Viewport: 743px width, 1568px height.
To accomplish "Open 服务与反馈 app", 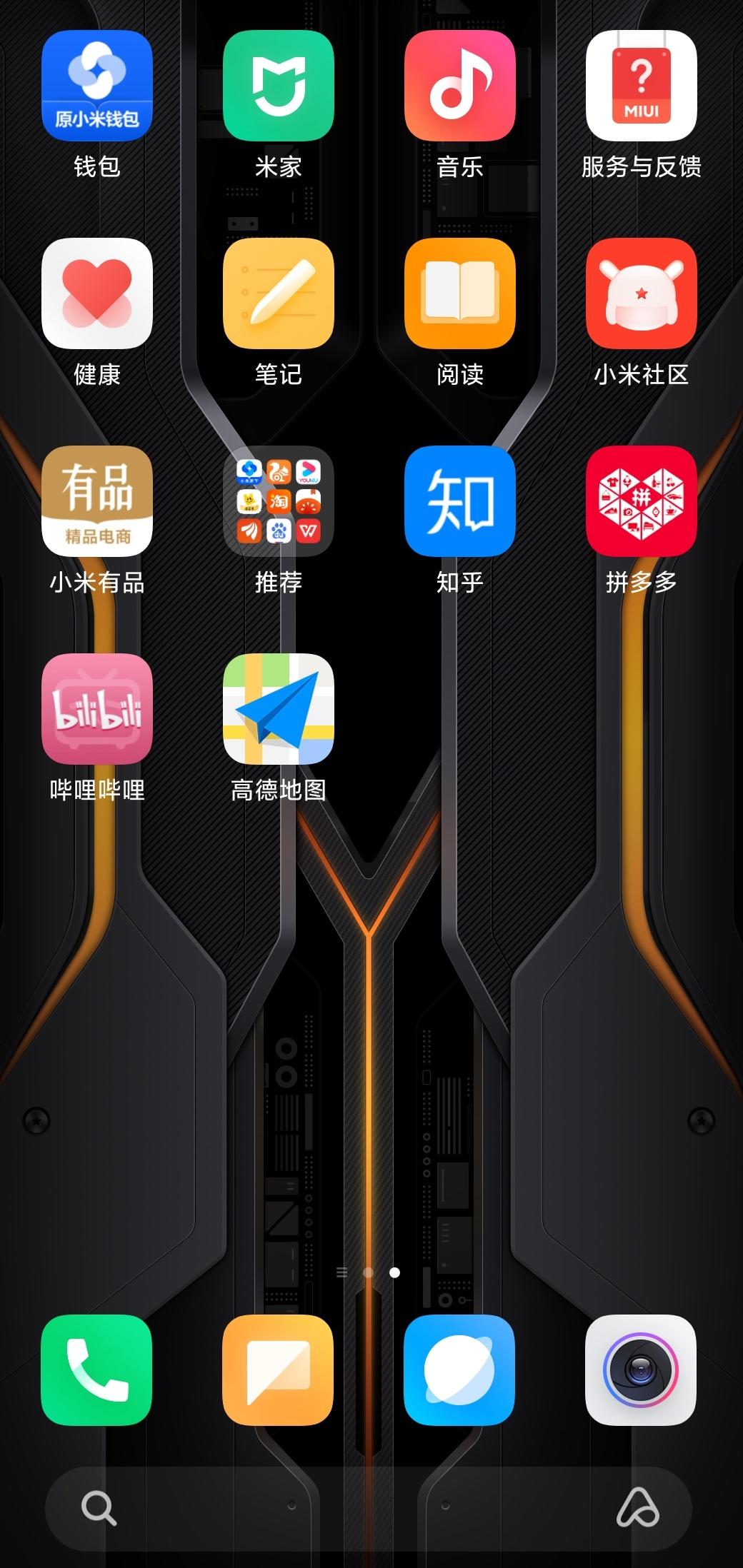I will coord(642,86).
